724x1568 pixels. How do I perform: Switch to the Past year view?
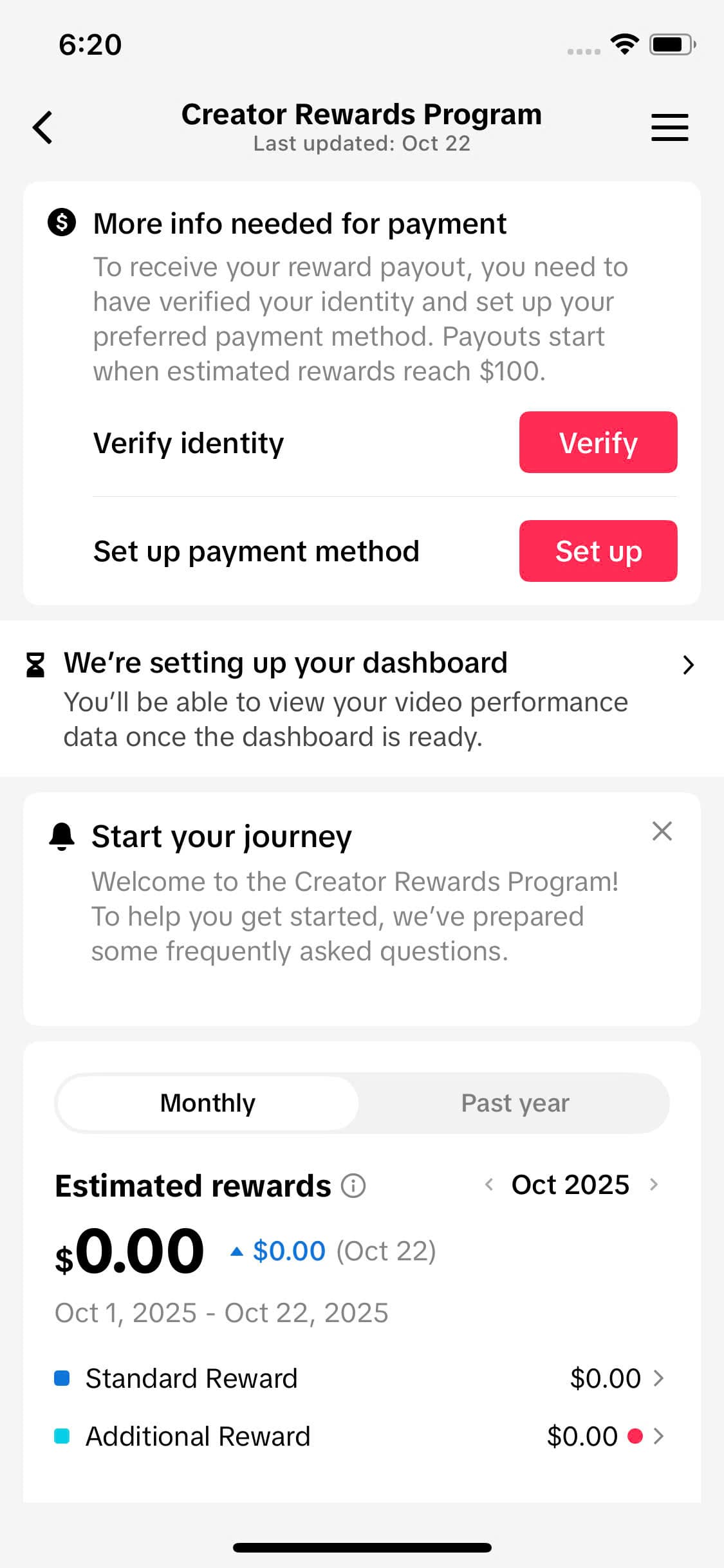[x=515, y=1103]
